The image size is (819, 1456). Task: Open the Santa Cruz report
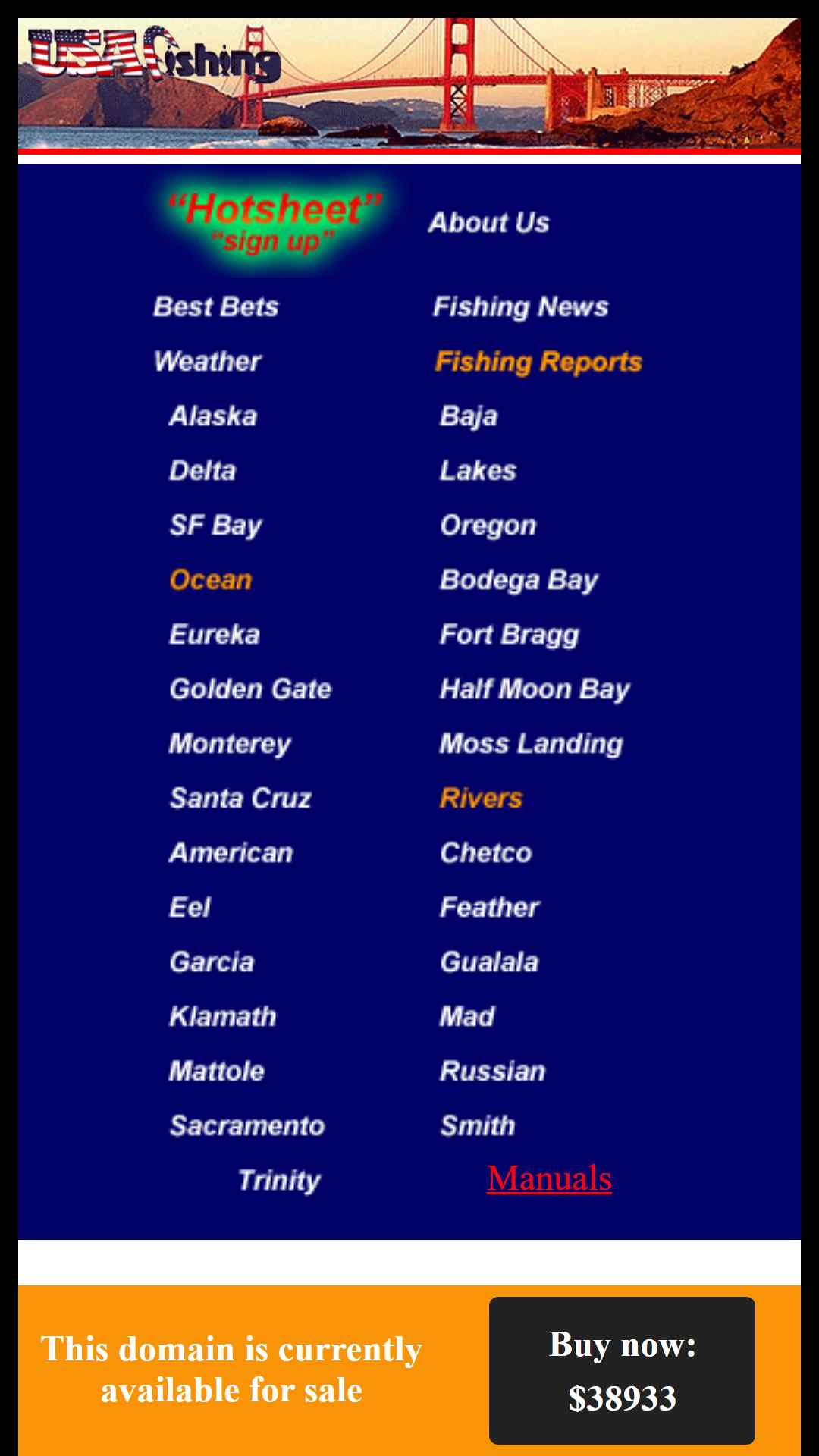coord(241,799)
